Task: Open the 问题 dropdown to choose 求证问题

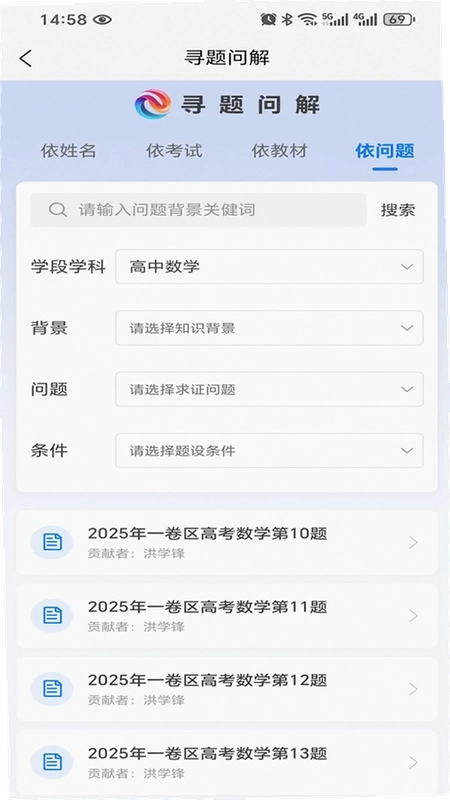Action: point(269,389)
